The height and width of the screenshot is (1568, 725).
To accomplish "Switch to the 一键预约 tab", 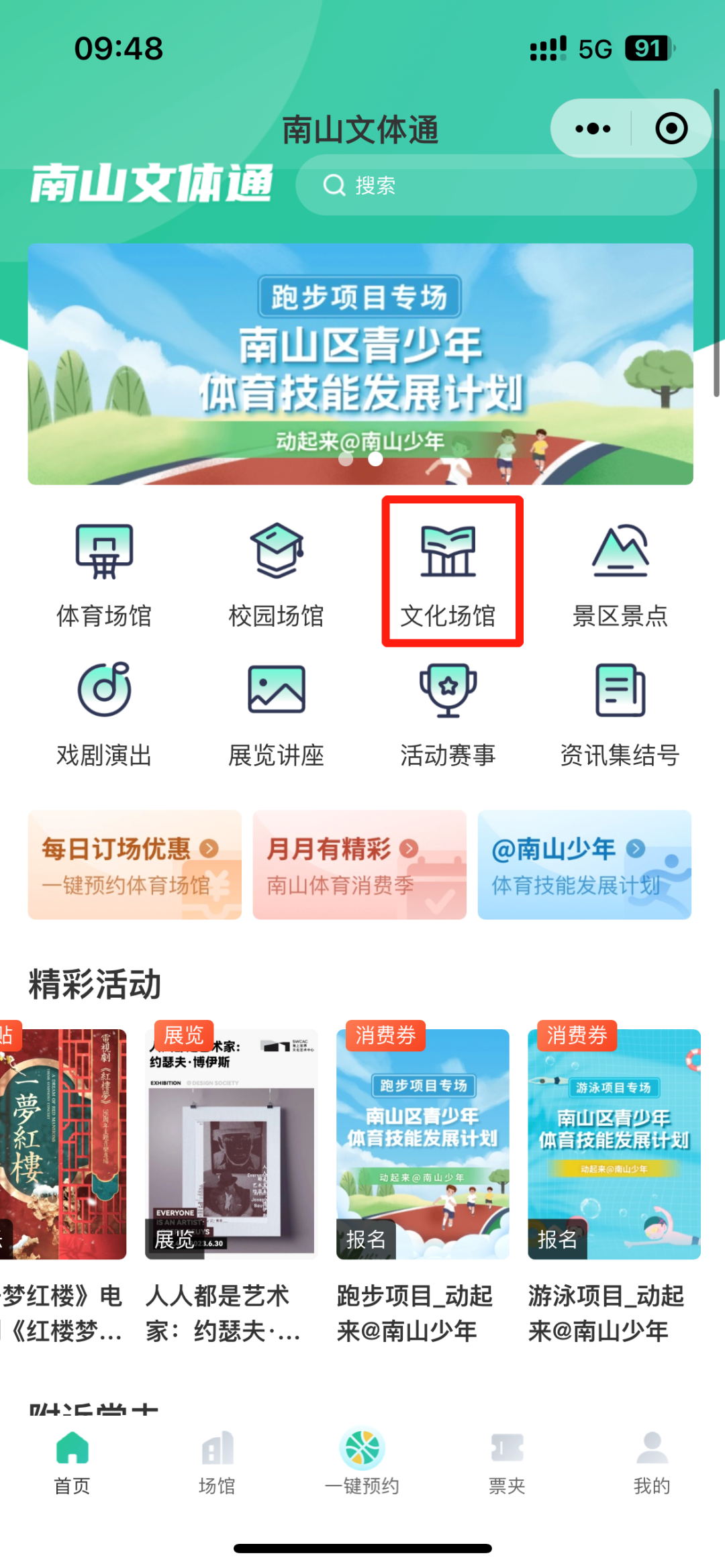I will (362, 1463).
